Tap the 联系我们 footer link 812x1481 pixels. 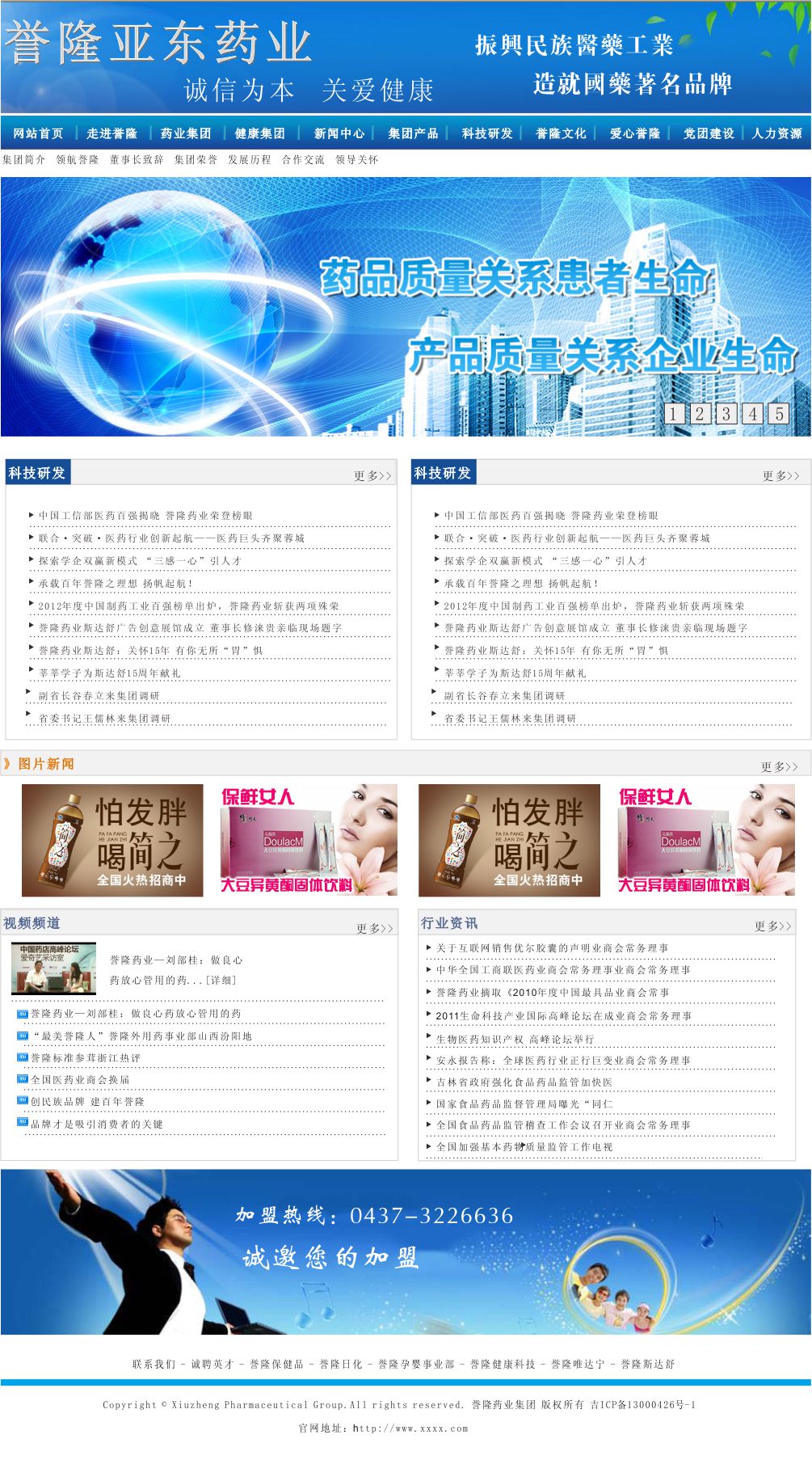[x=154, y=1364]
